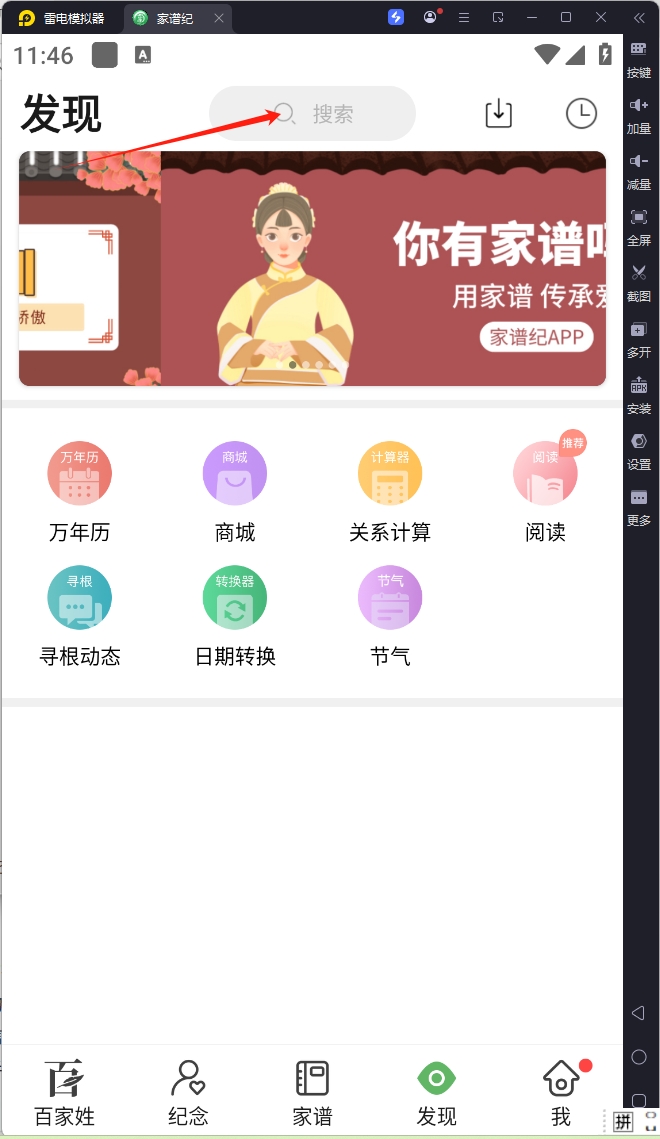660x1139 pixels.
Task: Switch to the 纪念 tab
Action: coord(188,1093)
